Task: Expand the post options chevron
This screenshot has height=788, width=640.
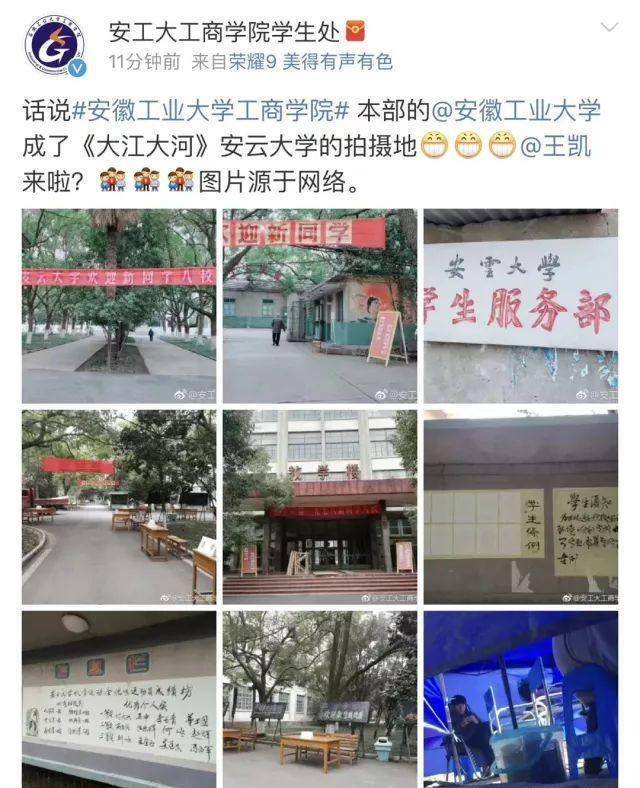Action: (x=608, y=27)
